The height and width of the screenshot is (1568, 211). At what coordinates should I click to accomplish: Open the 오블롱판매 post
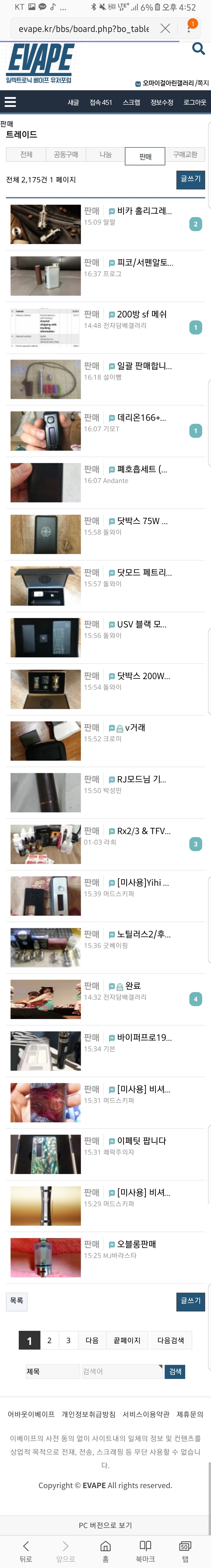pos(136,1244)
